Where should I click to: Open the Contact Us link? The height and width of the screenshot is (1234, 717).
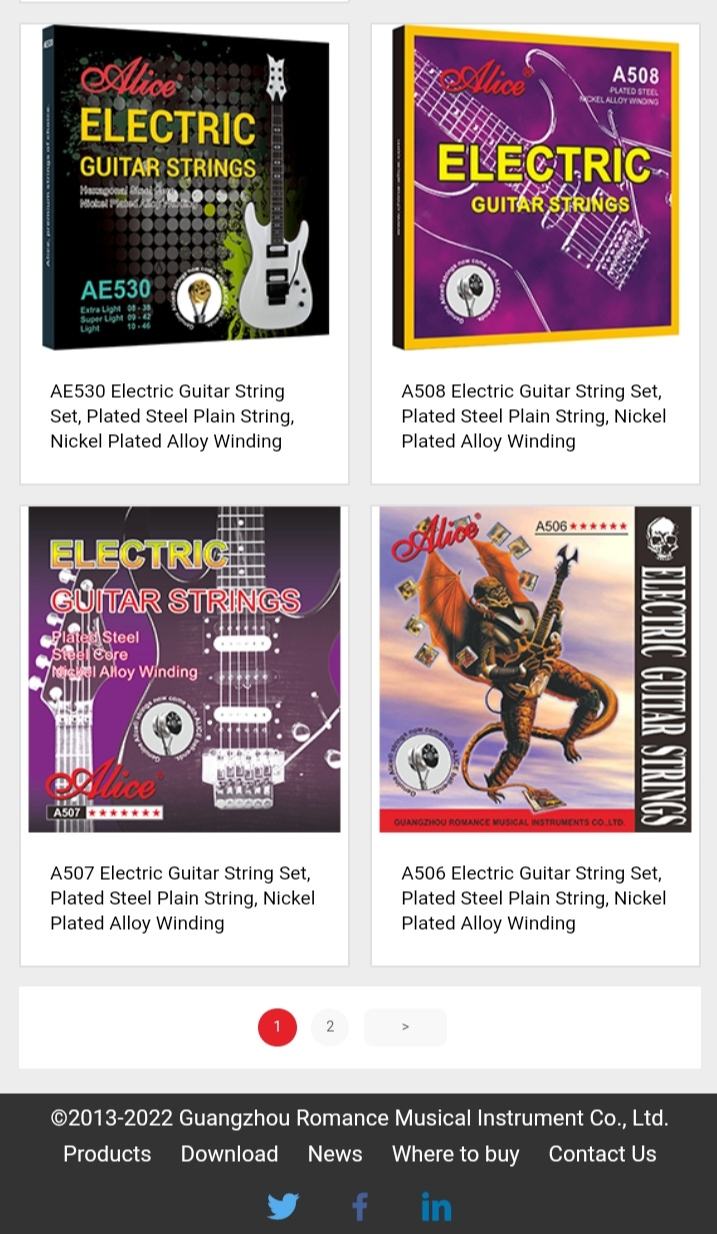602,1154
